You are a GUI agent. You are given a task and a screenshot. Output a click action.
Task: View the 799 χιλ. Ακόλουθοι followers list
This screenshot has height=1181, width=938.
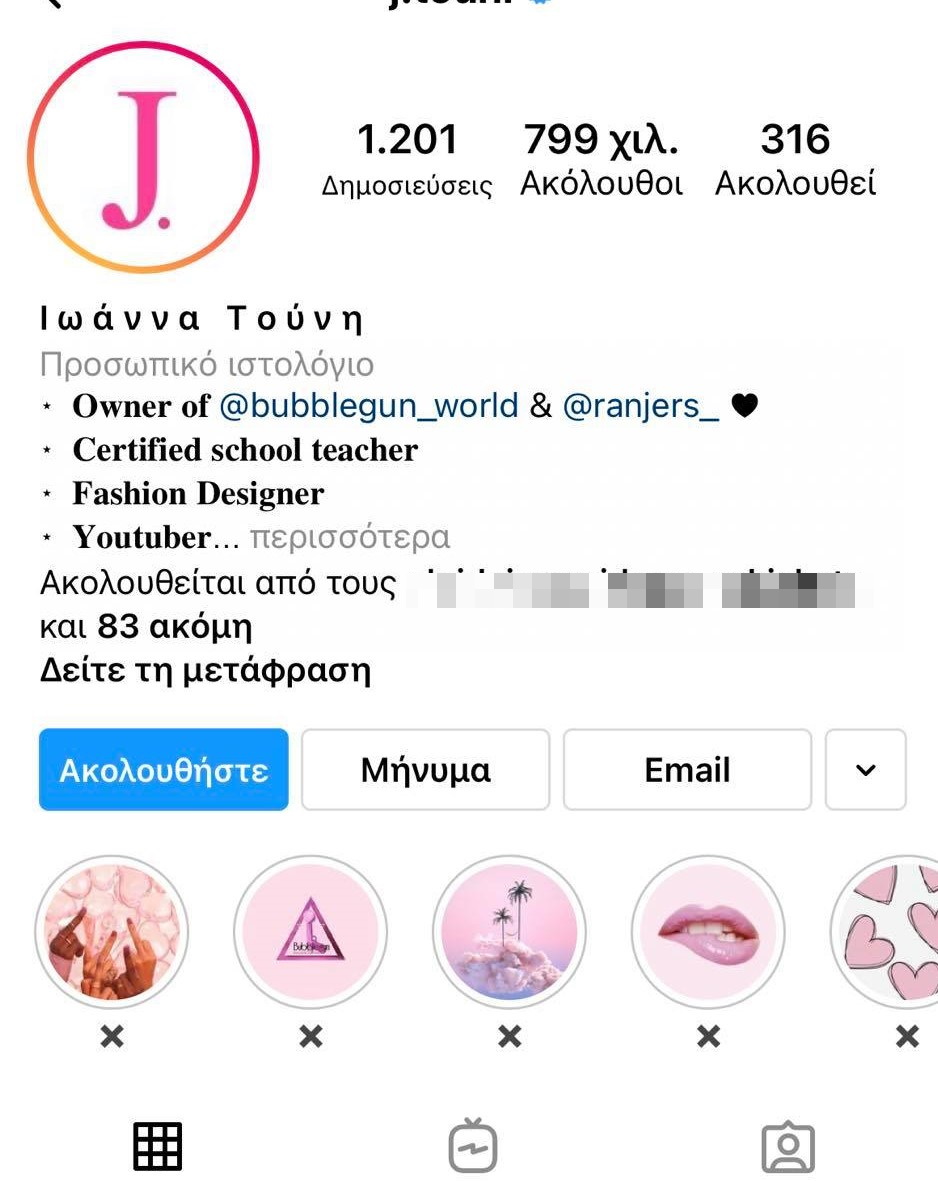tap(602, 160)
